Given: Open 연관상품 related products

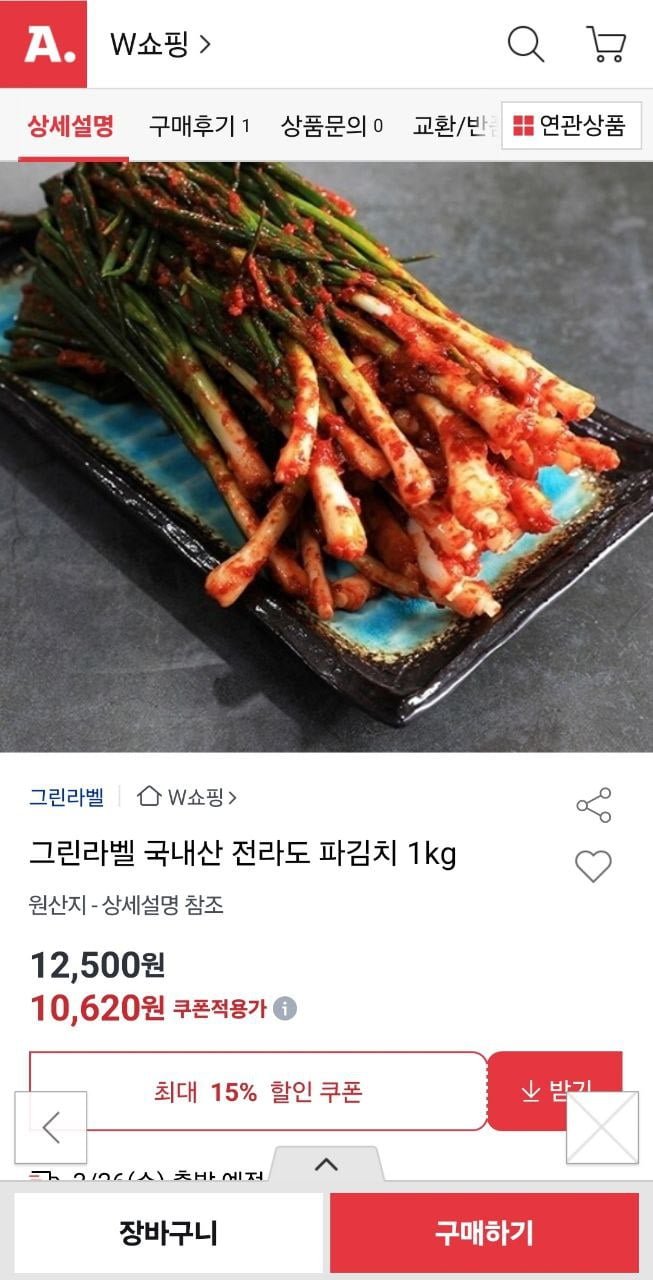Looking at the screenshot, I should tap(570, 126).
